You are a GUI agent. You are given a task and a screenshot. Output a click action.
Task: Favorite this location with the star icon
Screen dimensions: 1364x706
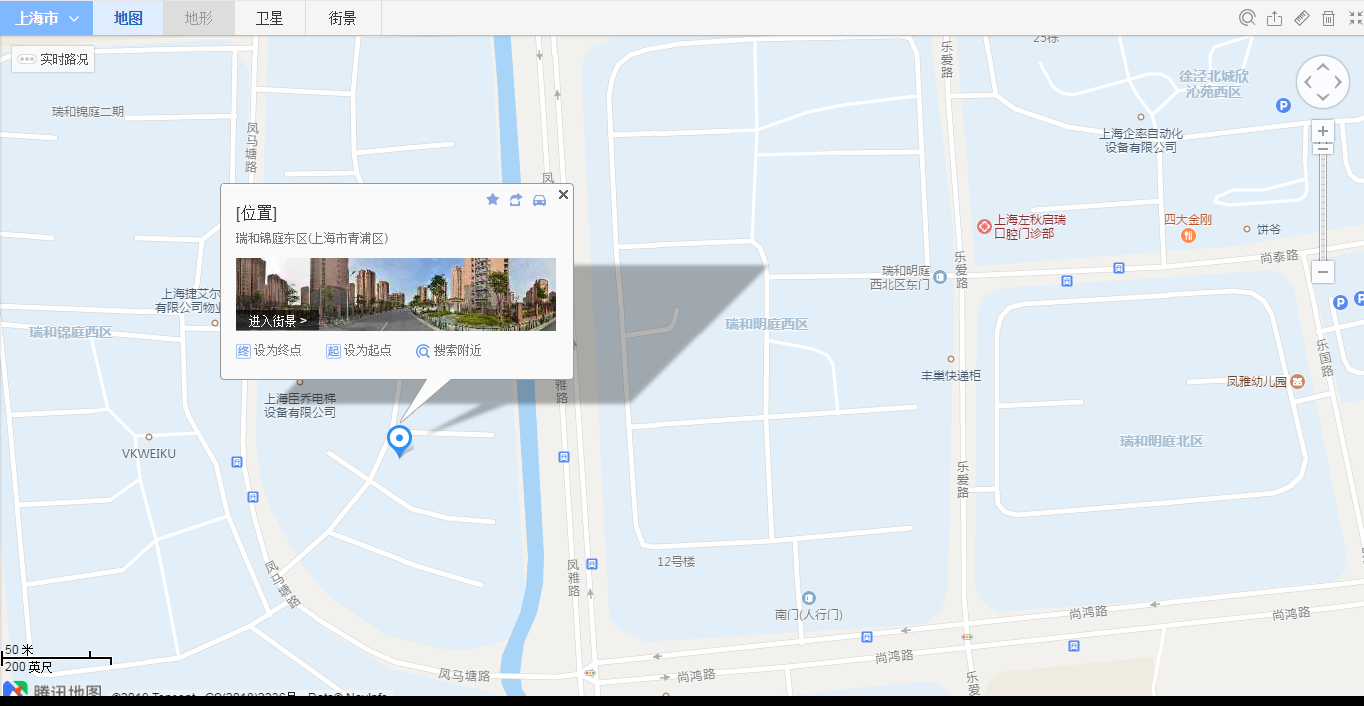point(492,200)
